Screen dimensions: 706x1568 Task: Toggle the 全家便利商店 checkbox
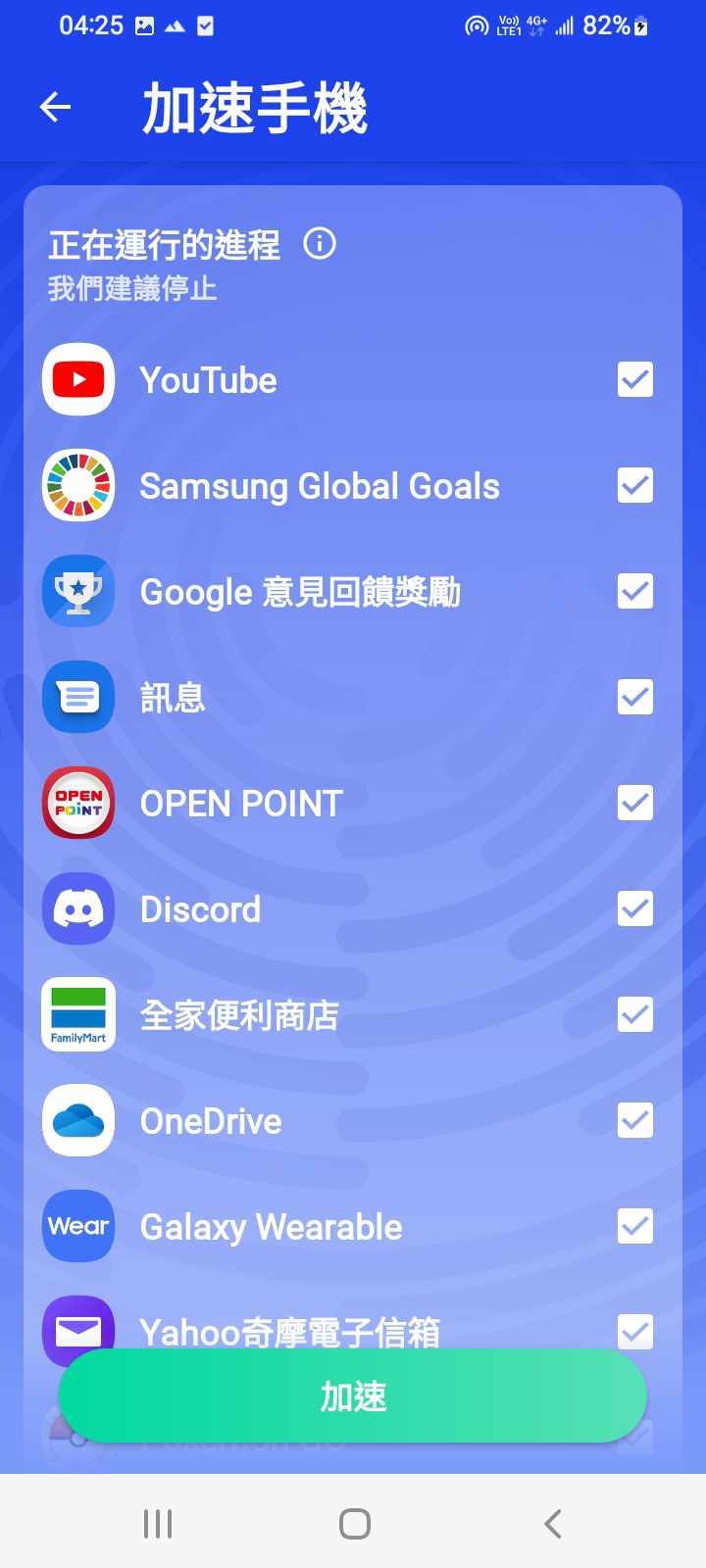coord(635,1014)
